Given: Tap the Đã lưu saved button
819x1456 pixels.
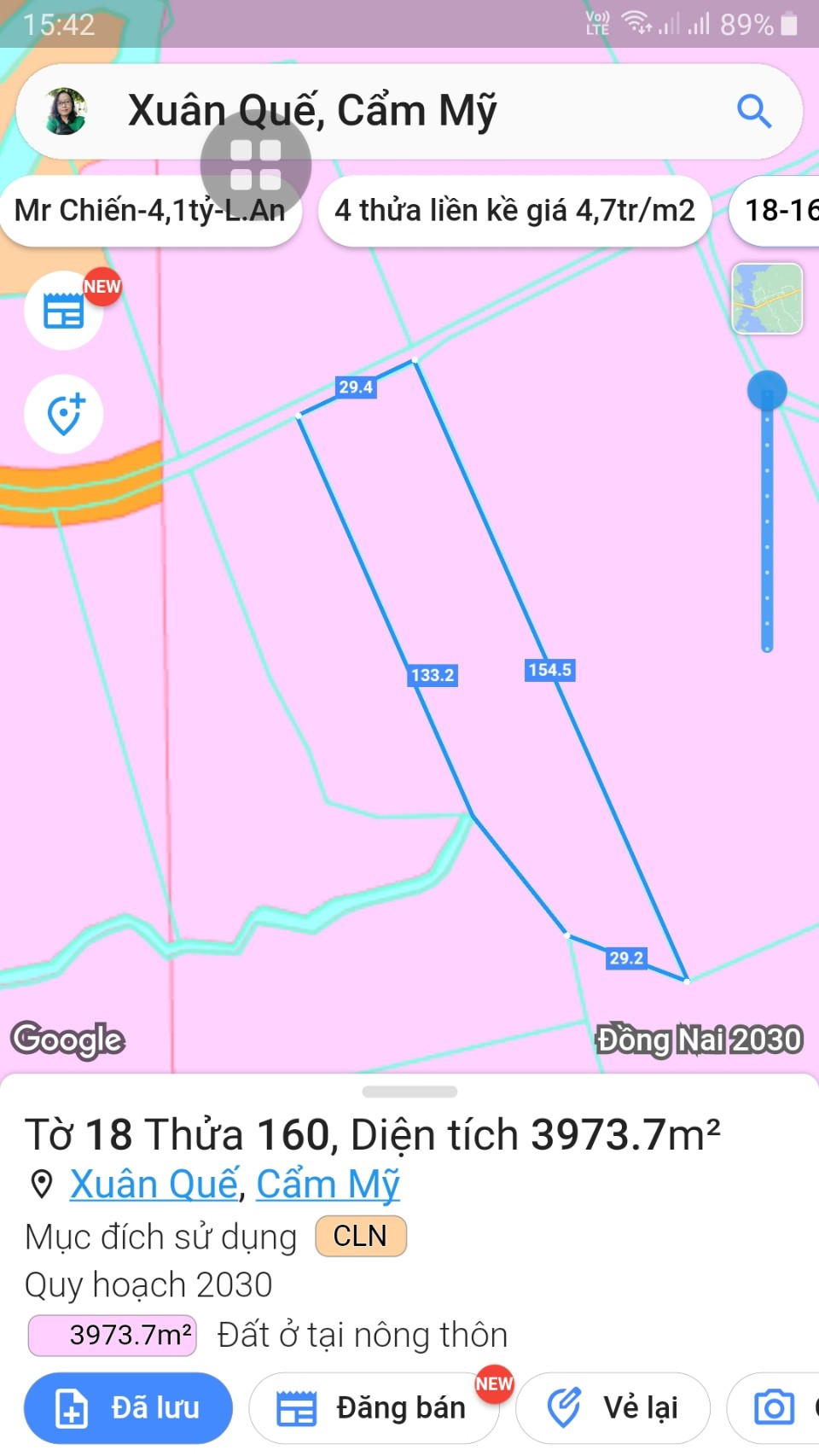Looking at the screenshot, I should 128,1408.
